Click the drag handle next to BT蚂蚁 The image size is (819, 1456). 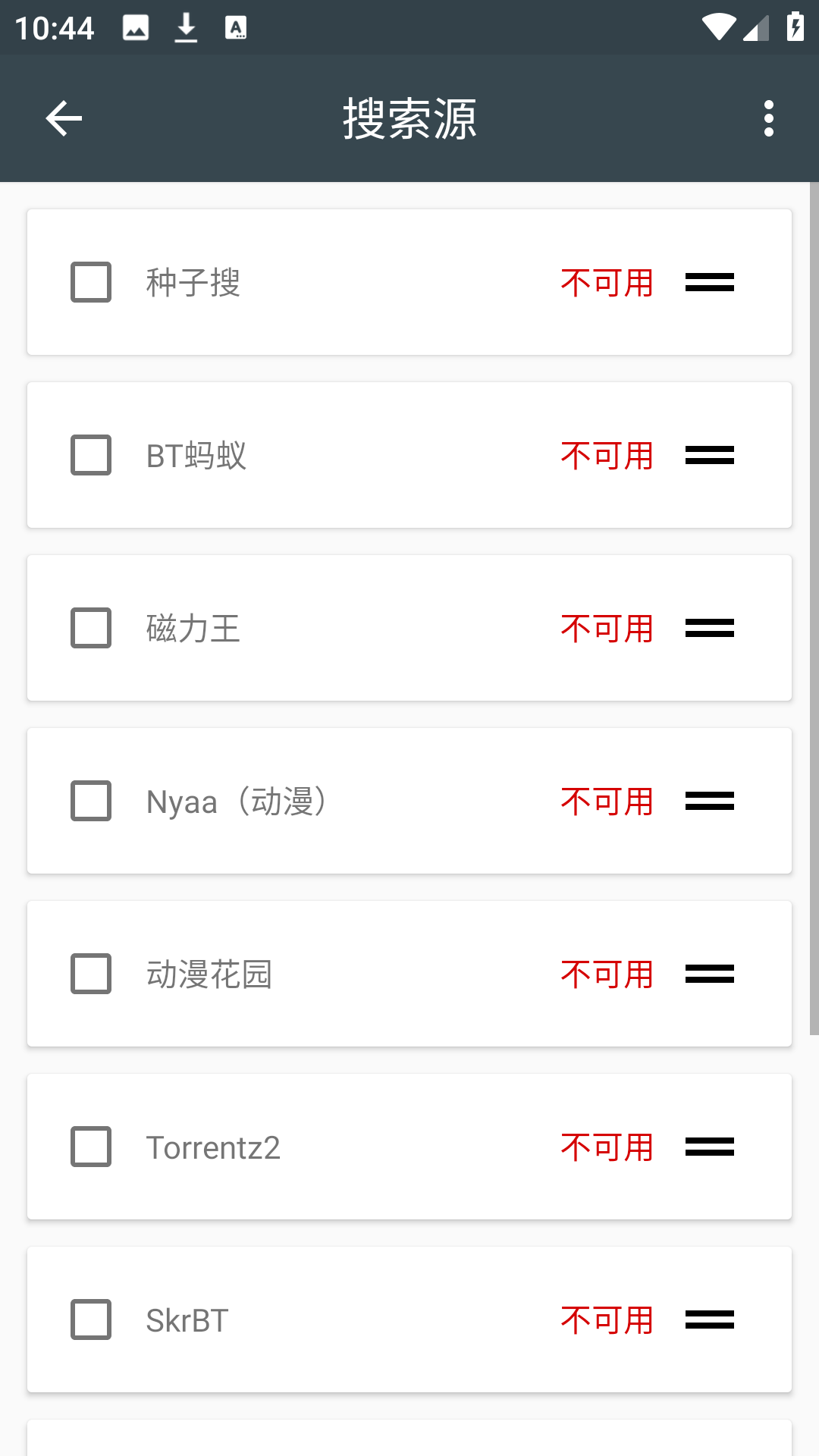coord(708,455)
